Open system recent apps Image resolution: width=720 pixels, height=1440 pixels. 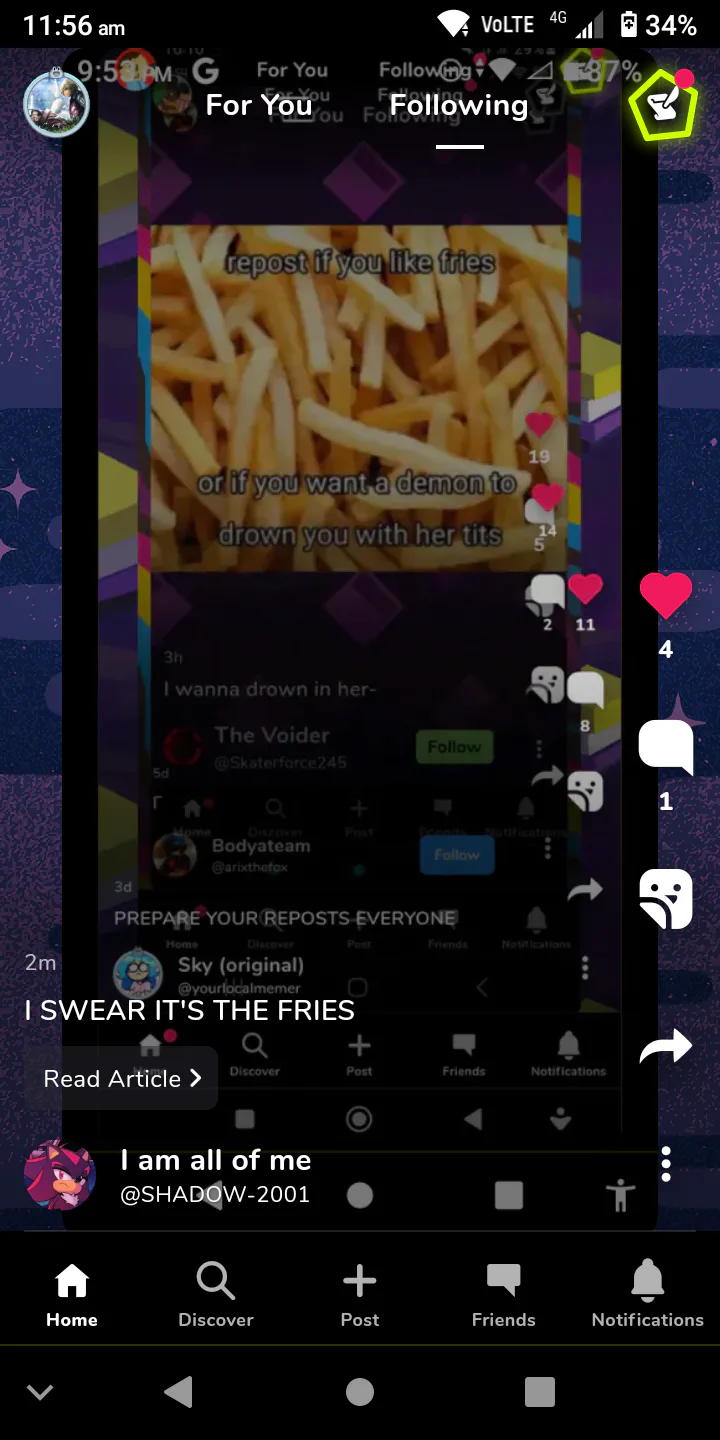540,1392
